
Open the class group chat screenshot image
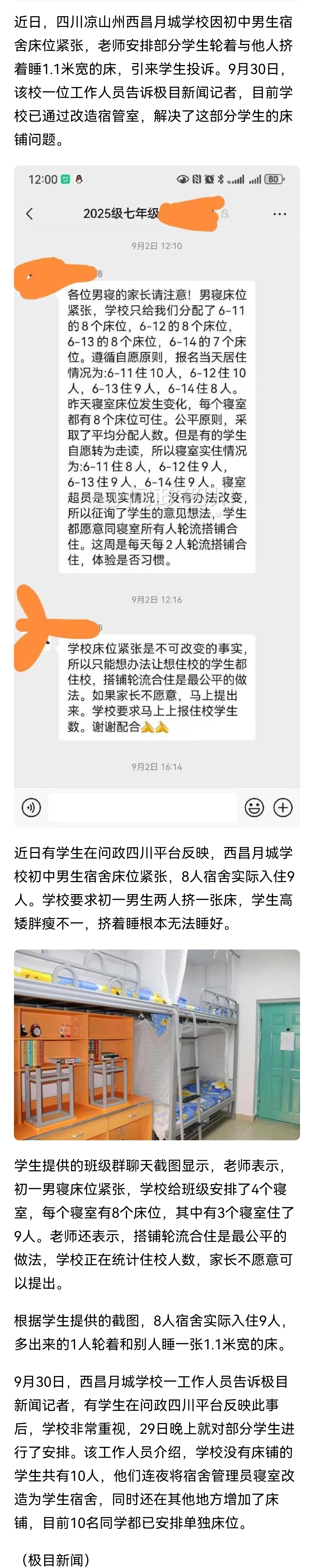click(x=157, y=495)
